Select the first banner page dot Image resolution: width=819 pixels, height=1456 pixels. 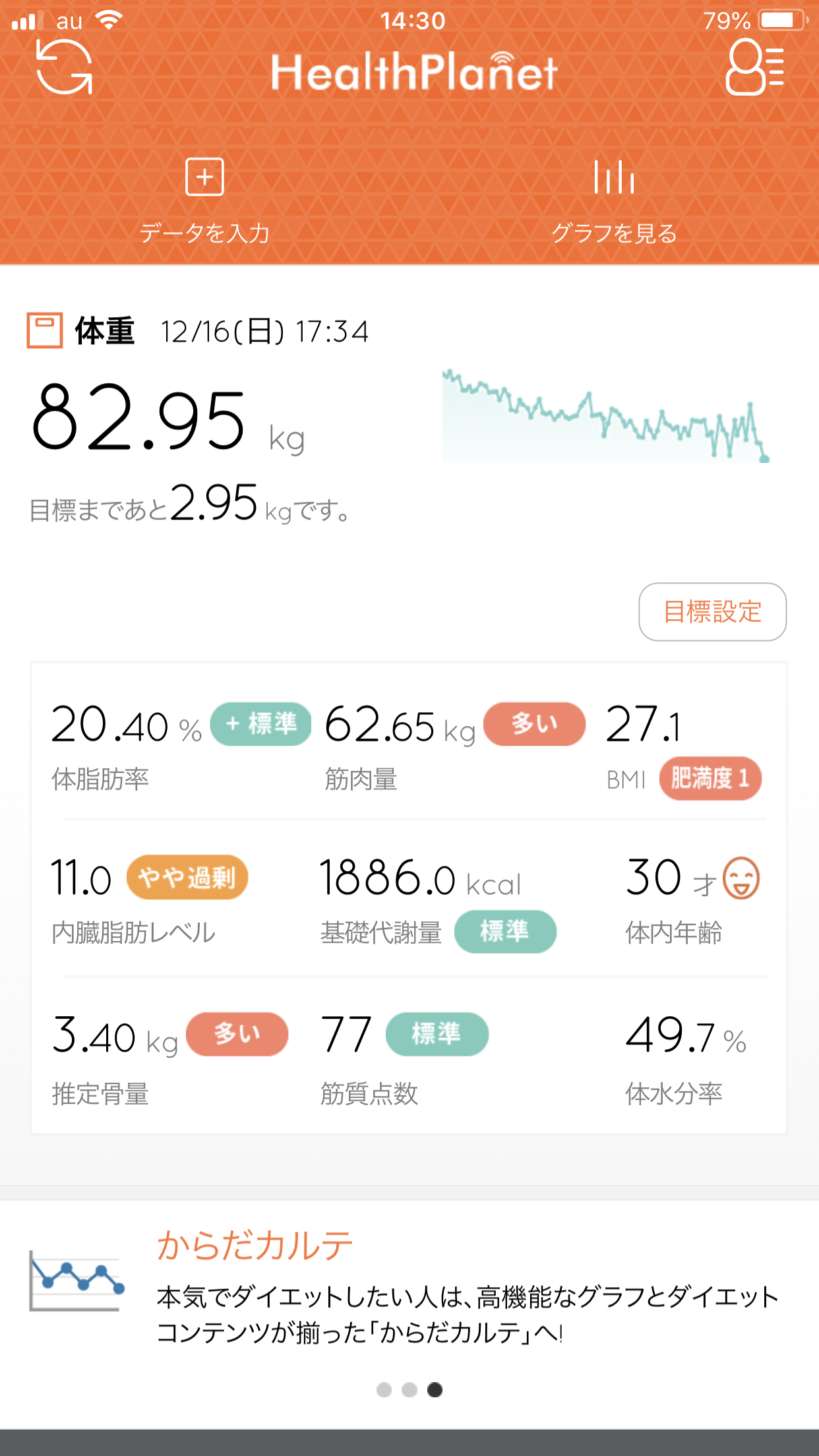tap(384, 1389)
